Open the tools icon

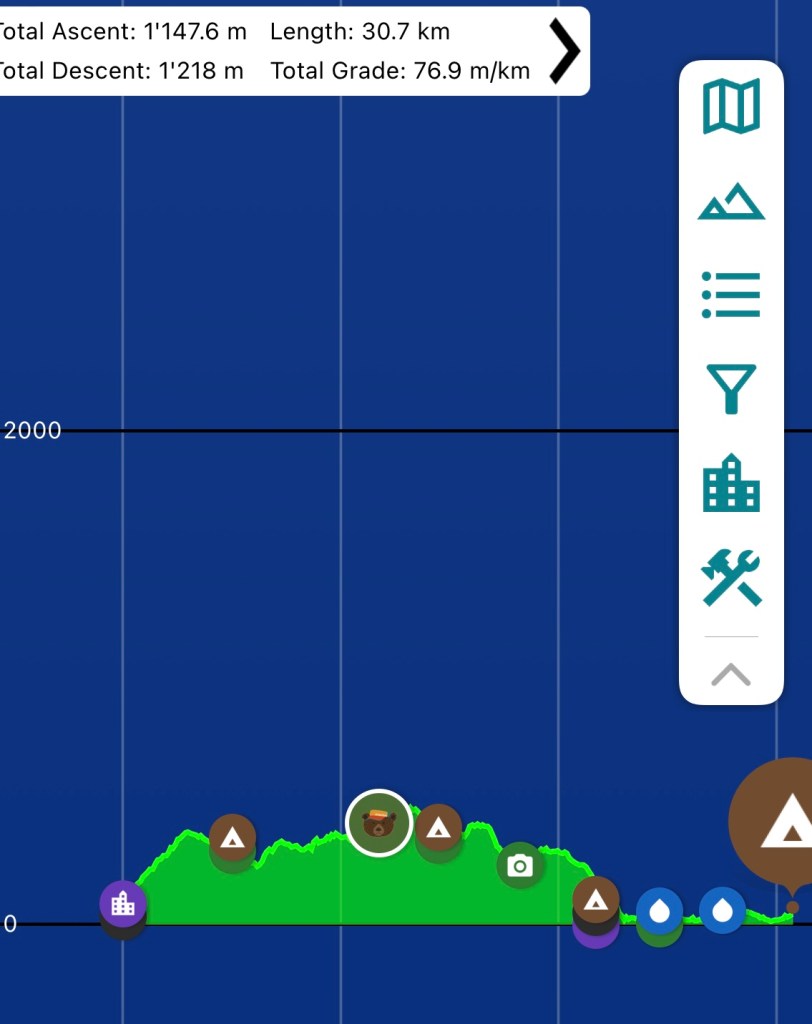pos(731,577)
